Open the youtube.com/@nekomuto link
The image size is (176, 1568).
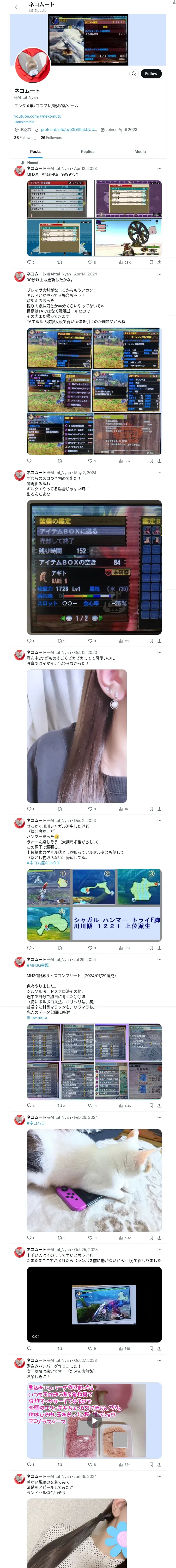(x=38, y=116)
